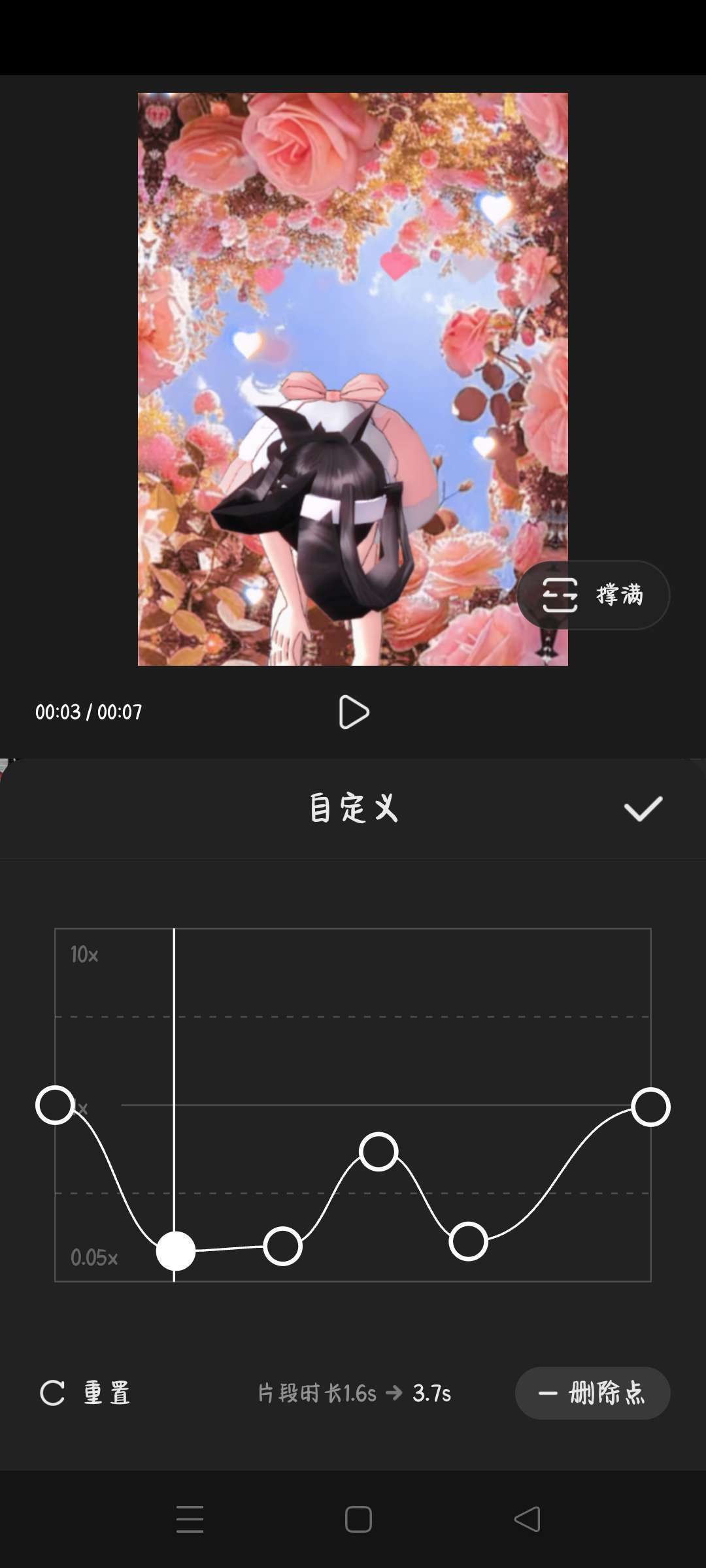This screenshot has width=706, height=1568.
Task: Select the filled curve point at the playhead
Action: coord(175,1251)
